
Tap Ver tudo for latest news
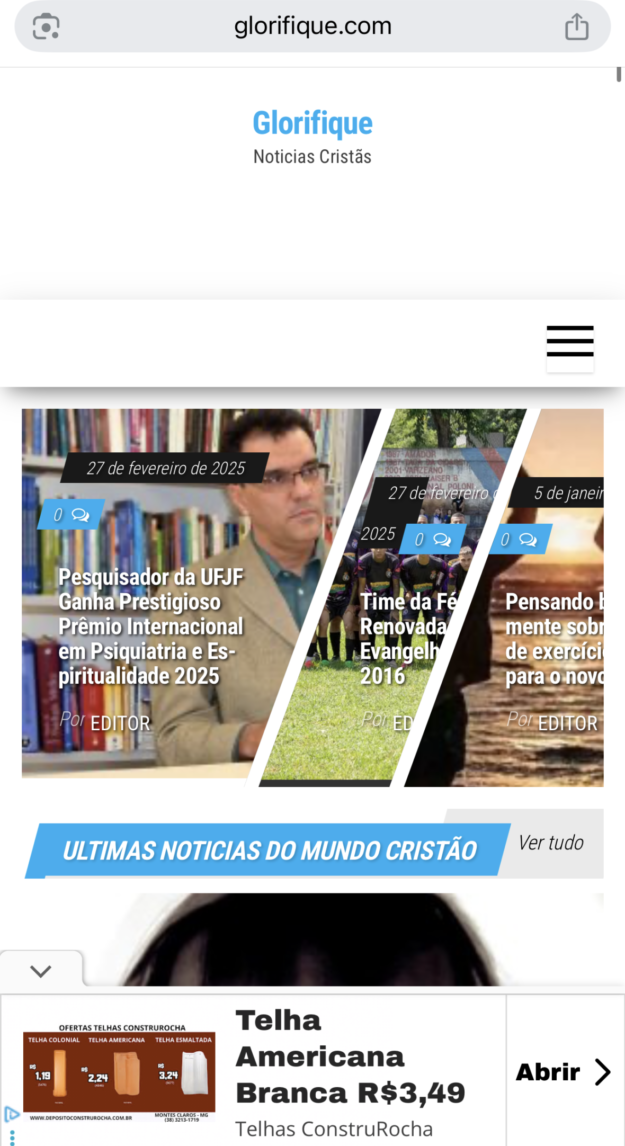click(x=551, y=843)
